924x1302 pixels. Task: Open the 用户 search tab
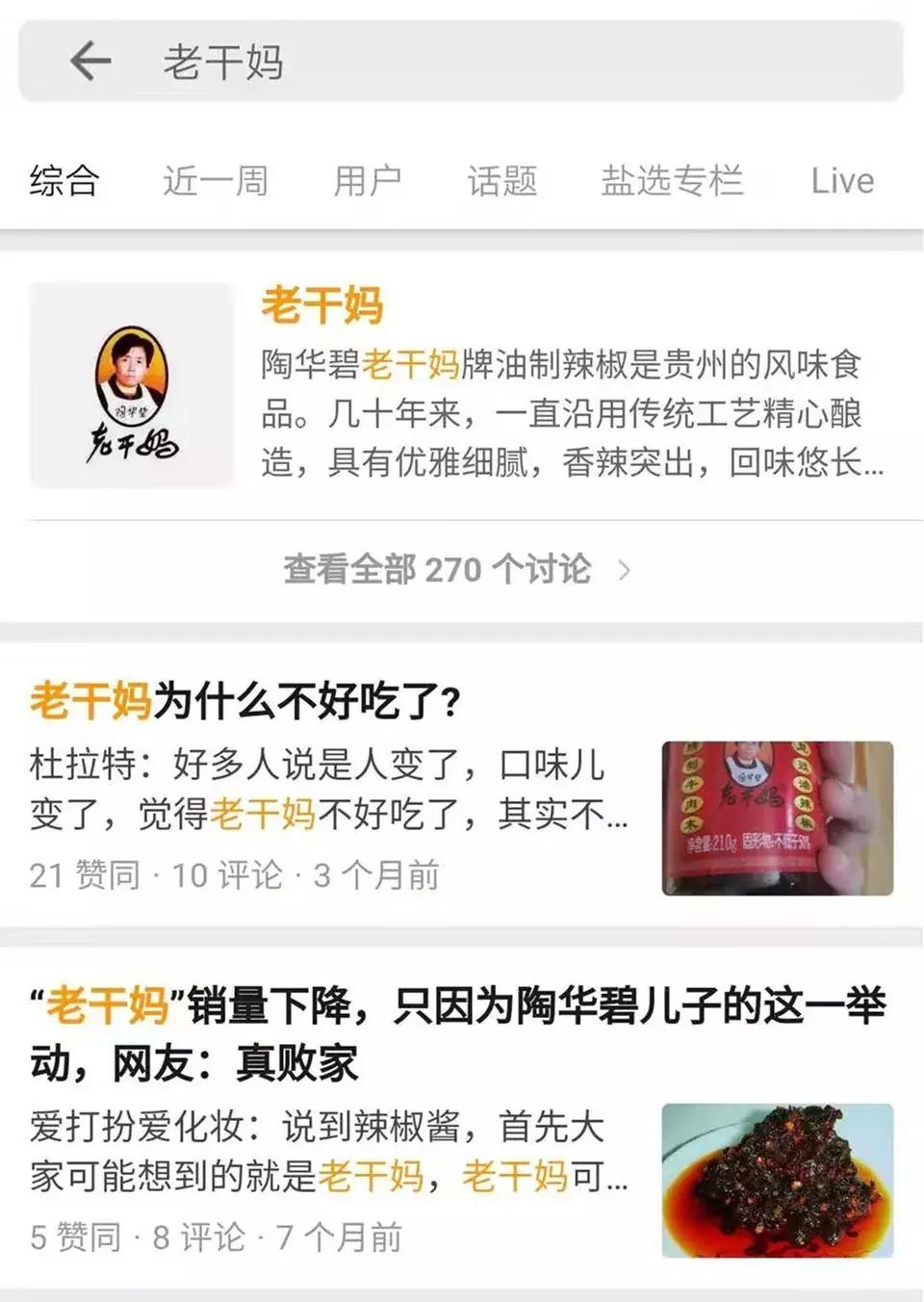click(x=368, y=180)
